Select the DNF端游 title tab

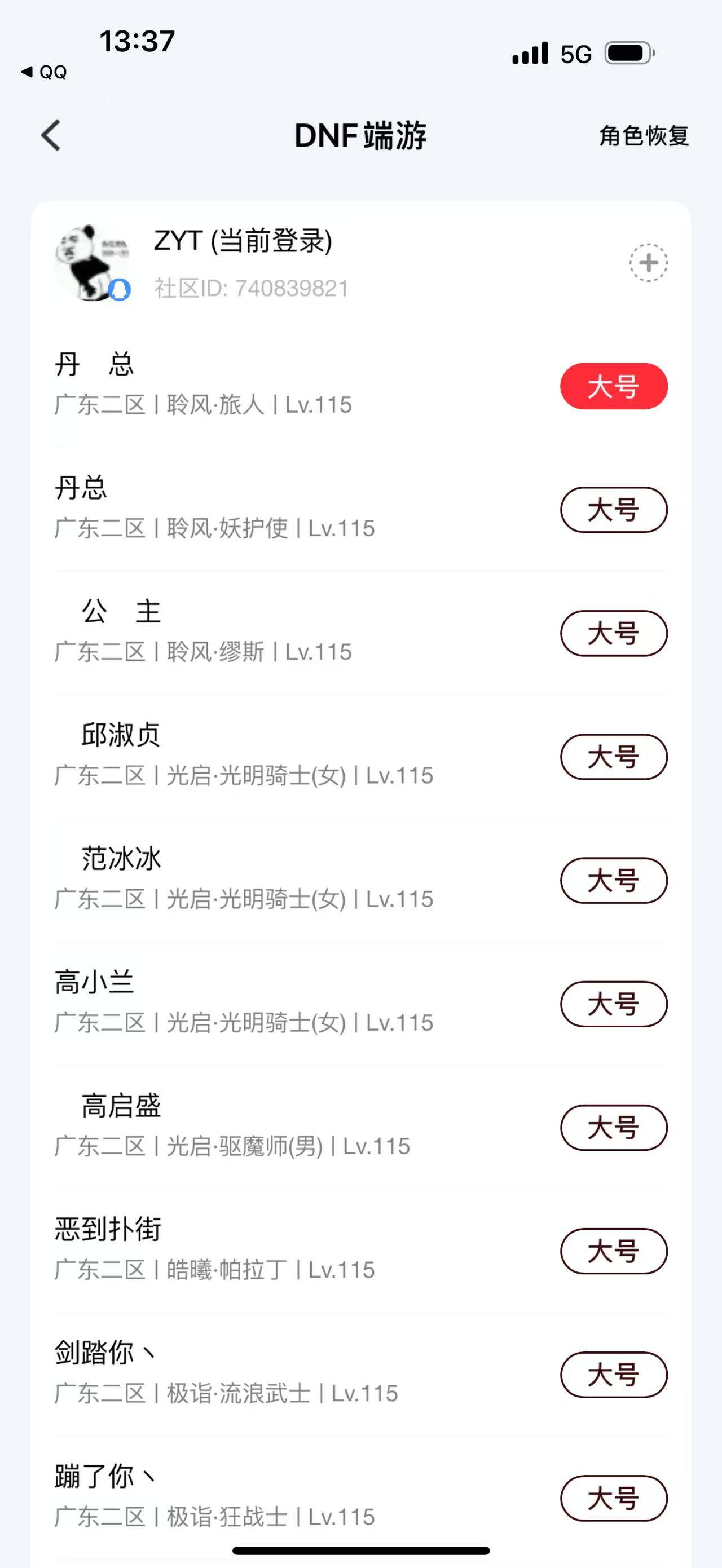pyautogui.click(x=361, y=136)
